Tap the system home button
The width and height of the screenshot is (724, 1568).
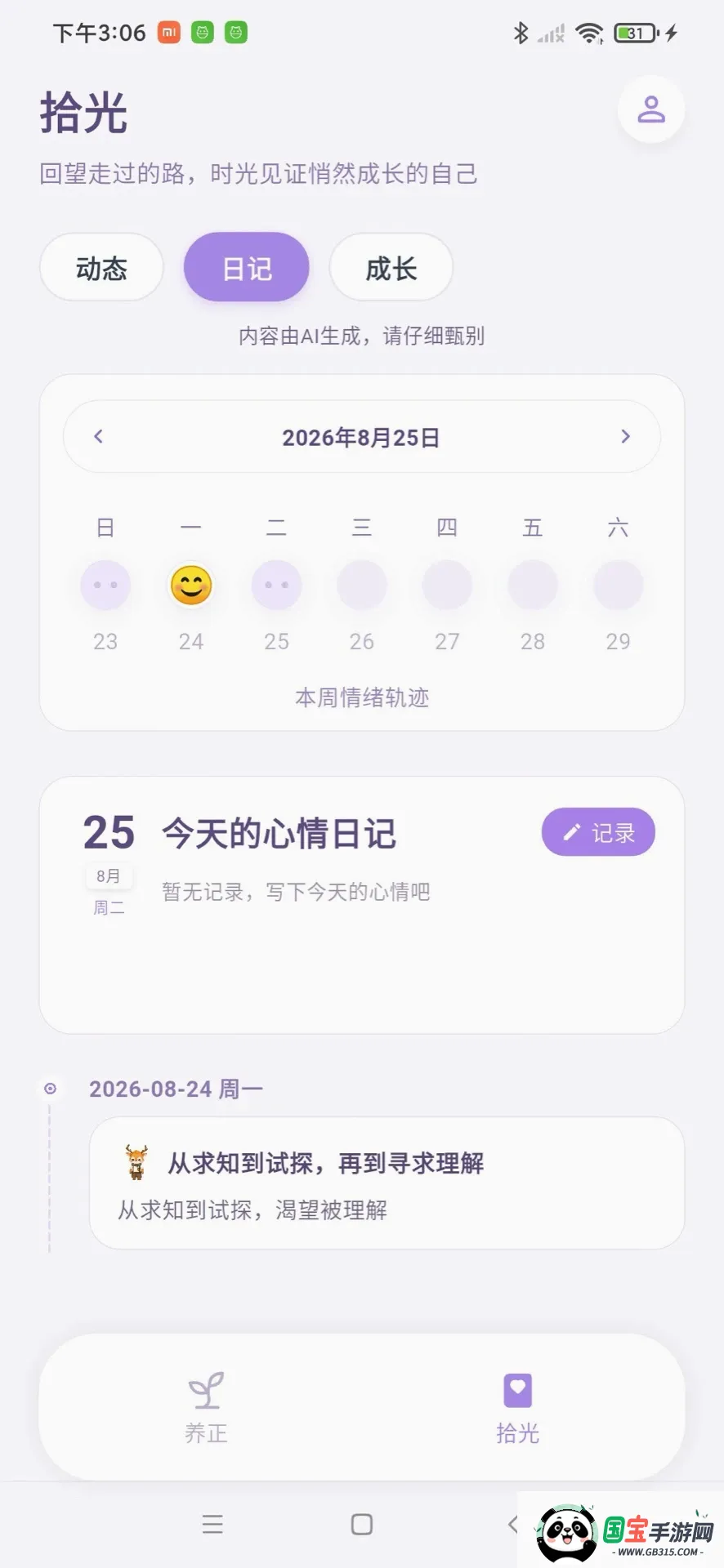pos(361,1524)
